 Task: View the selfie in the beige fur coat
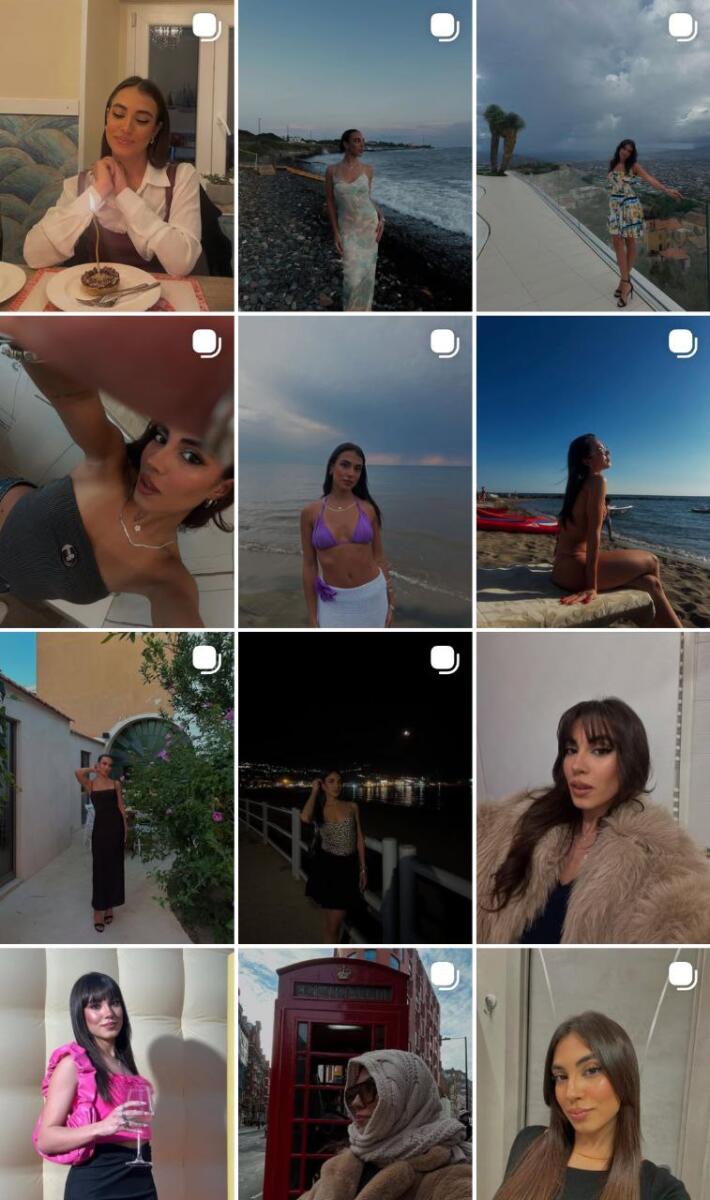point(593,788)
